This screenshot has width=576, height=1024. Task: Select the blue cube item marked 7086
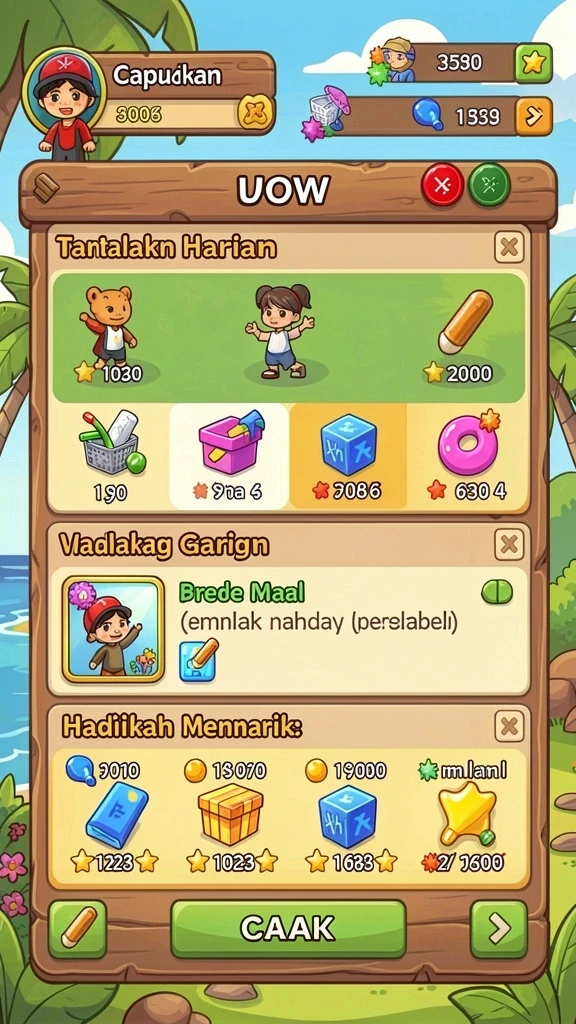coord(348,456)
